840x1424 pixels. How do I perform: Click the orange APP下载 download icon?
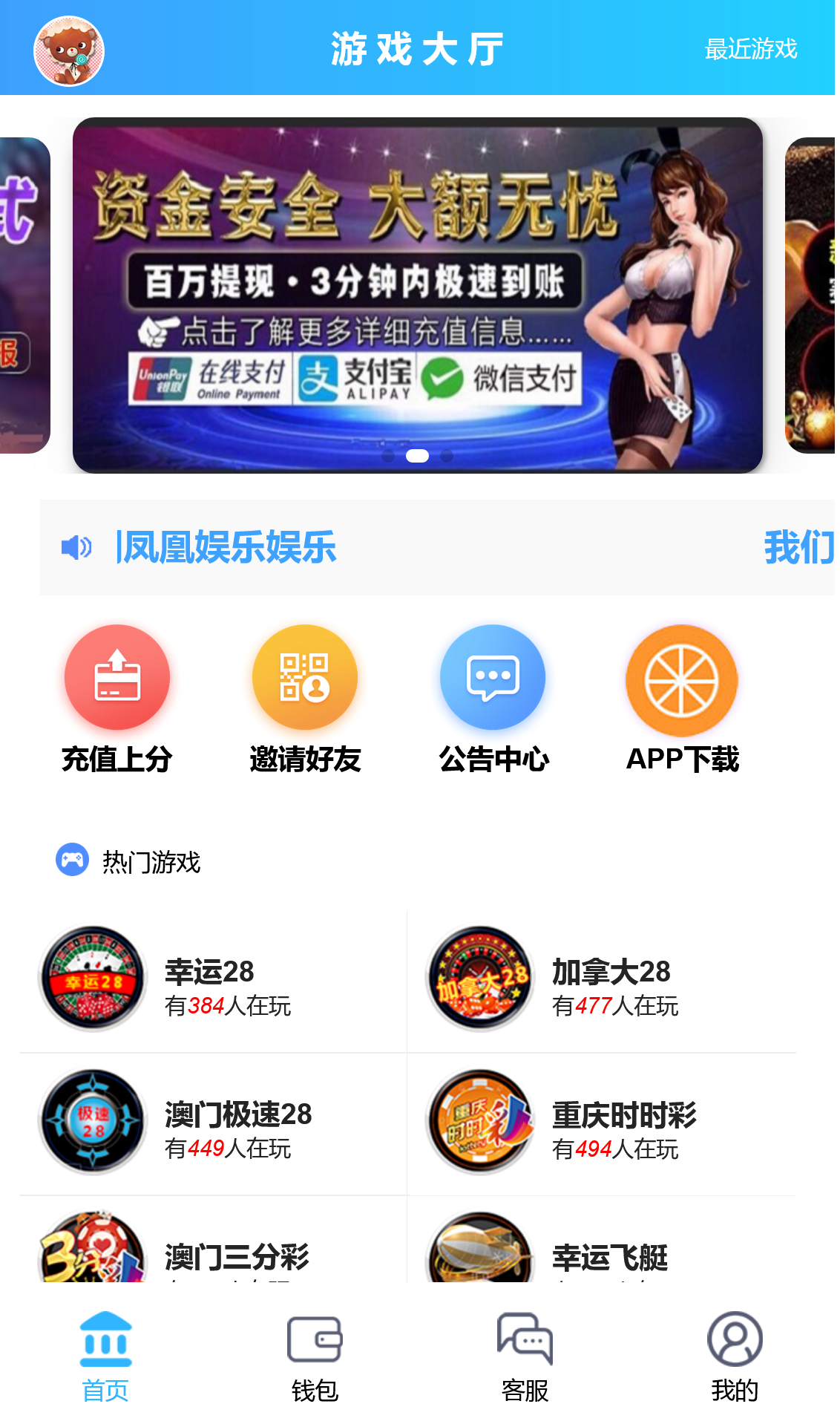point(681,677)
